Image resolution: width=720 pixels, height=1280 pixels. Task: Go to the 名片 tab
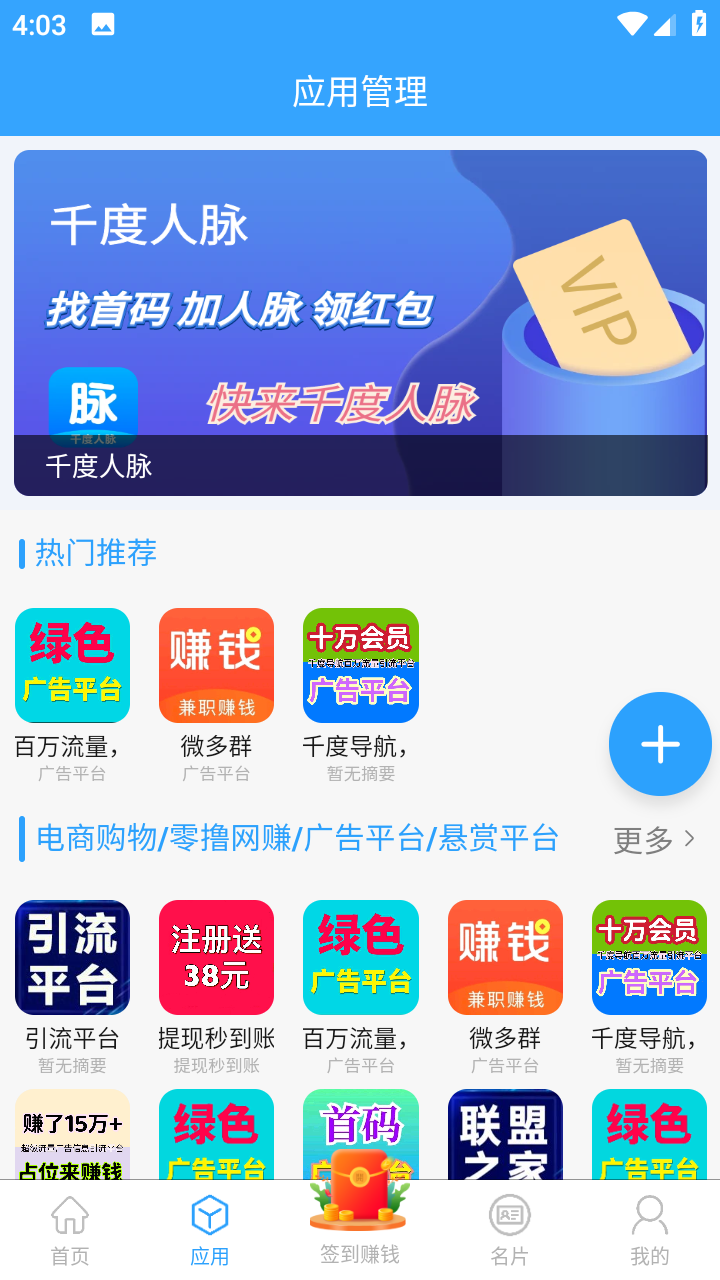[509, 1230]
